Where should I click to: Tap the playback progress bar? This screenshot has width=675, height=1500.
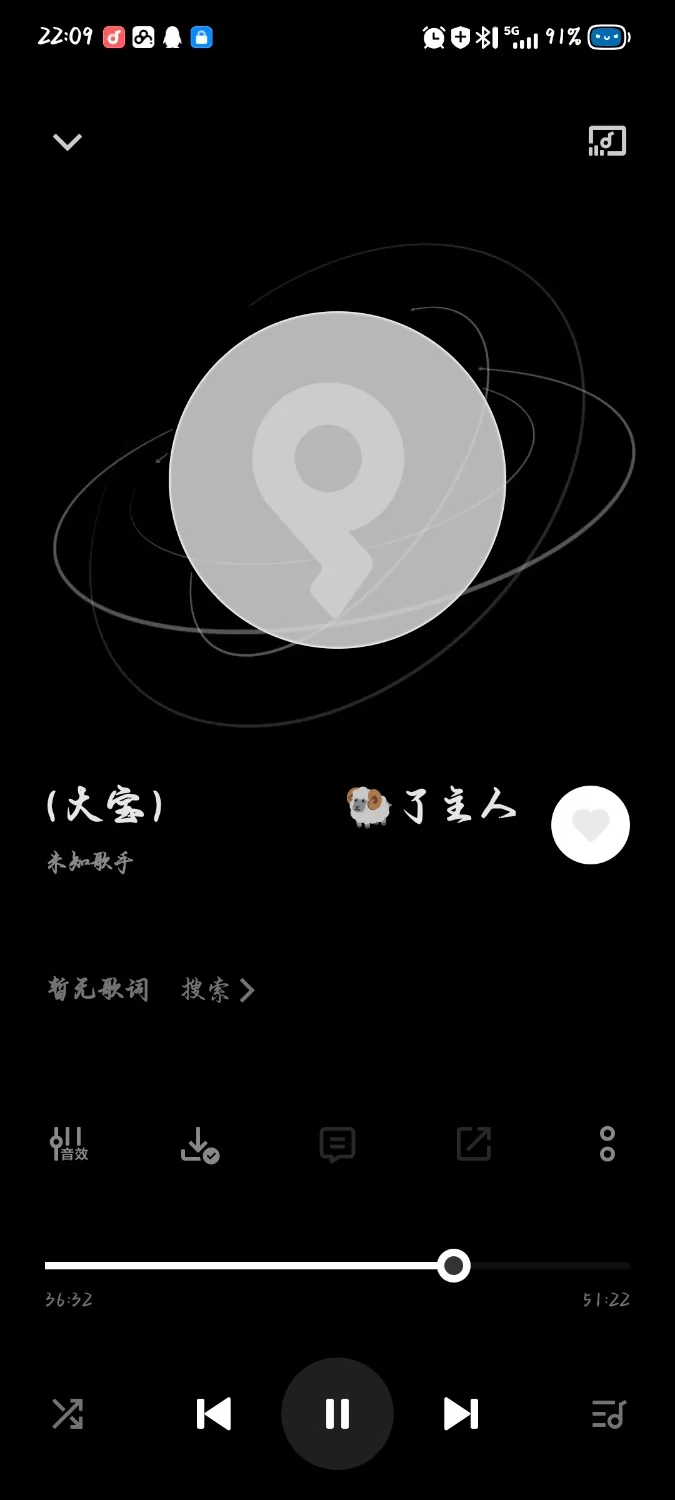337,1266
